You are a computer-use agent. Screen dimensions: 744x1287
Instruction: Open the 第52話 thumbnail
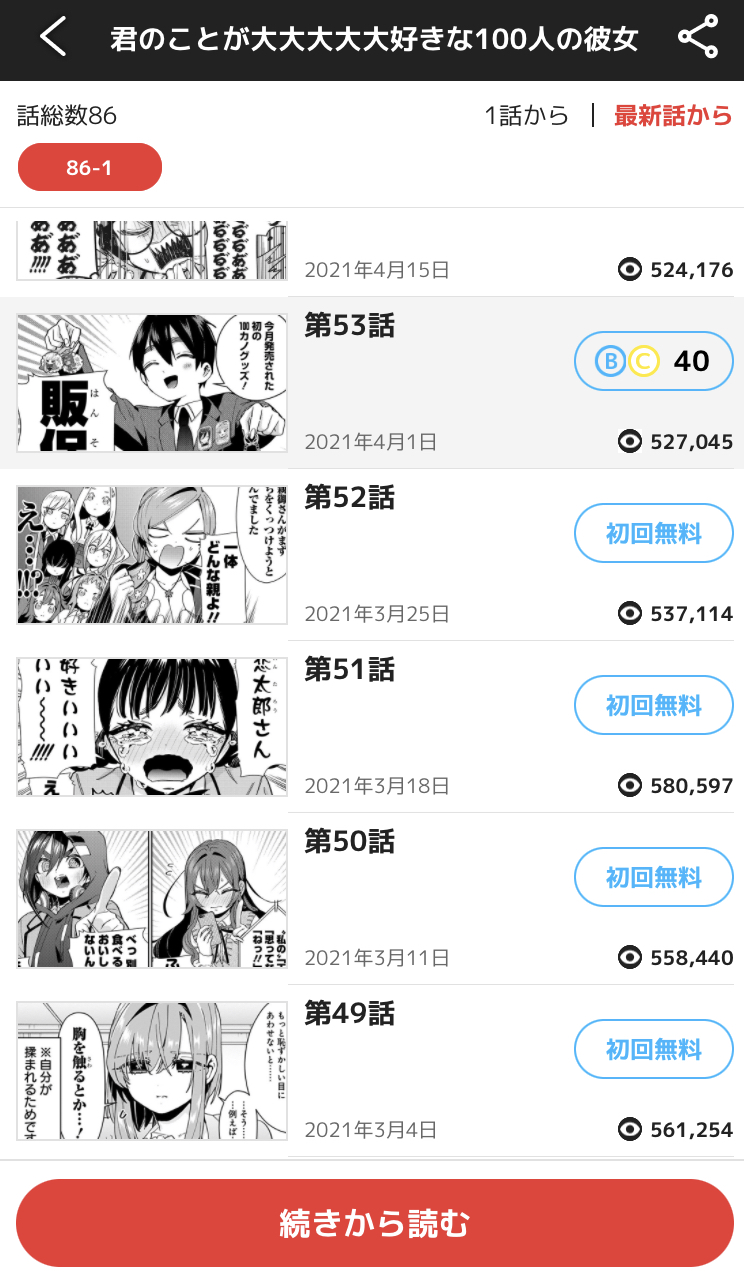coord(152,555)
